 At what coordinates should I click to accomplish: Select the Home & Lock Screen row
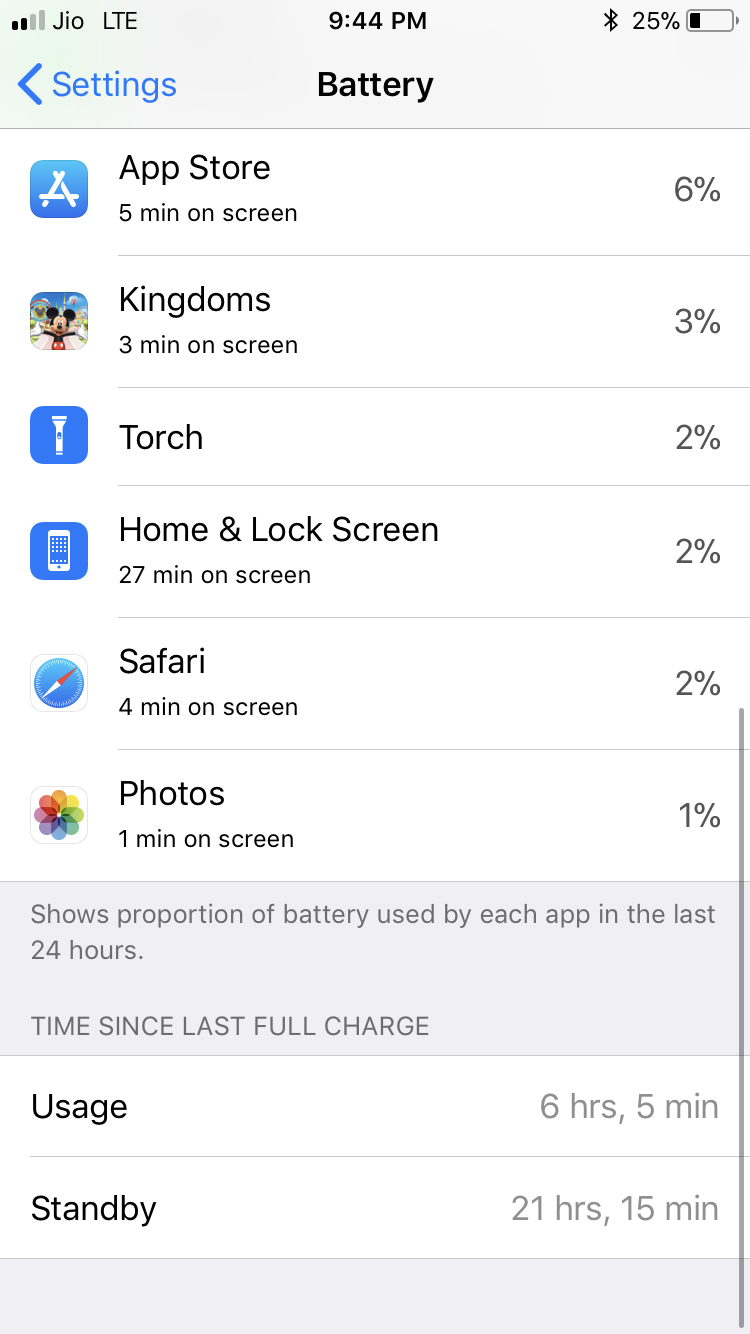pyautogui.click(x=375, y=552)
